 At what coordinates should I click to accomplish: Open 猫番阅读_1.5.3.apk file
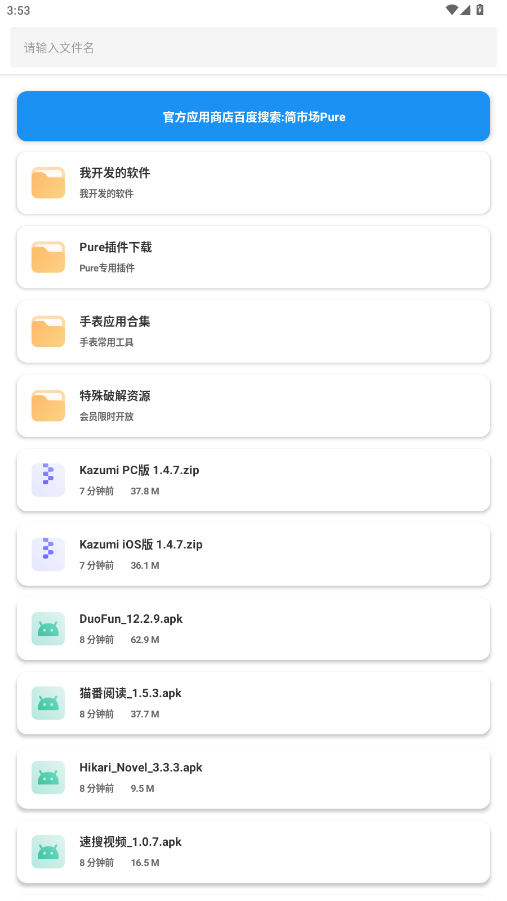[253, 703]
